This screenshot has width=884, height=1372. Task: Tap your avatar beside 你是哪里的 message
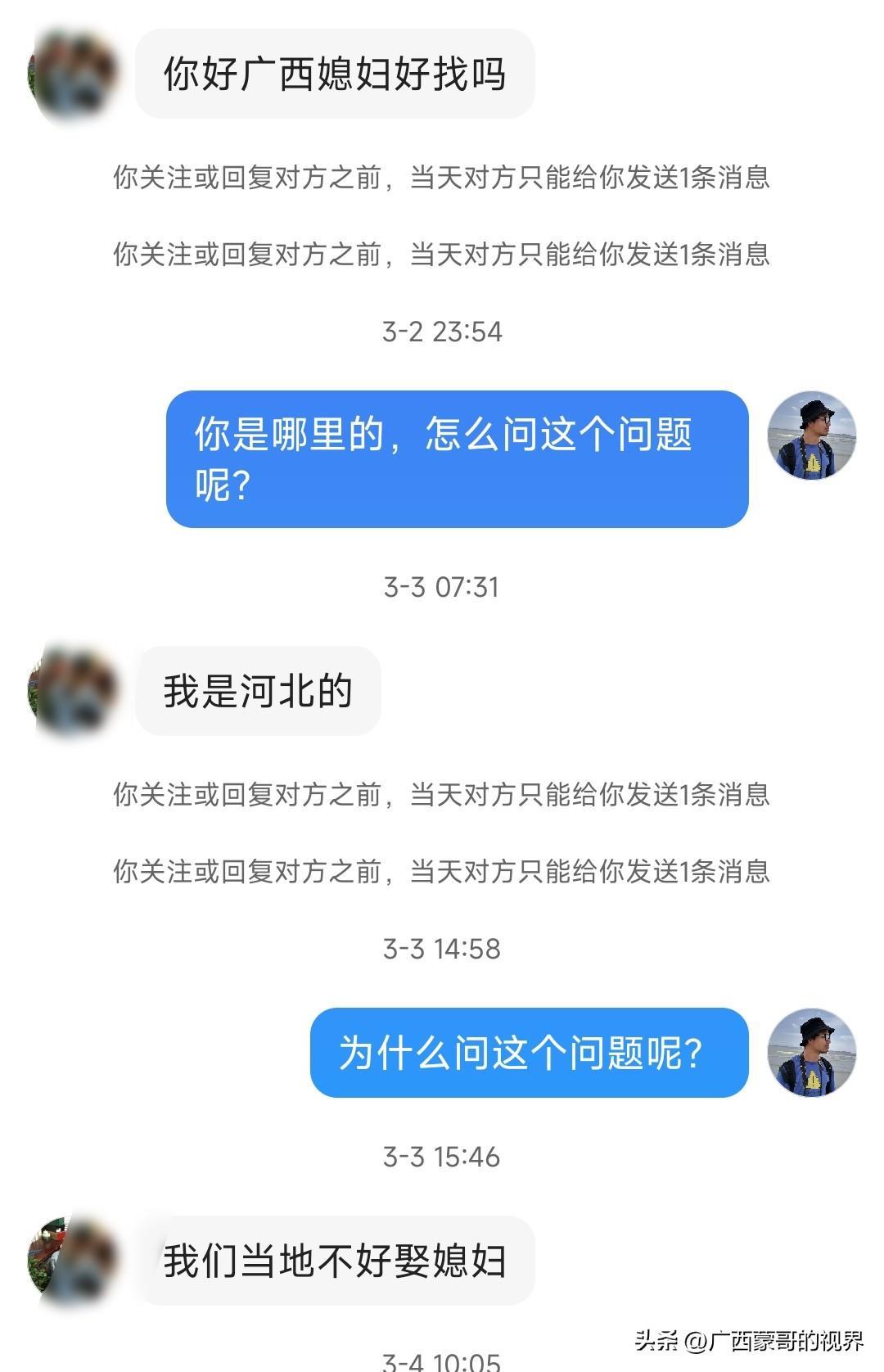[x=811, y=436]
